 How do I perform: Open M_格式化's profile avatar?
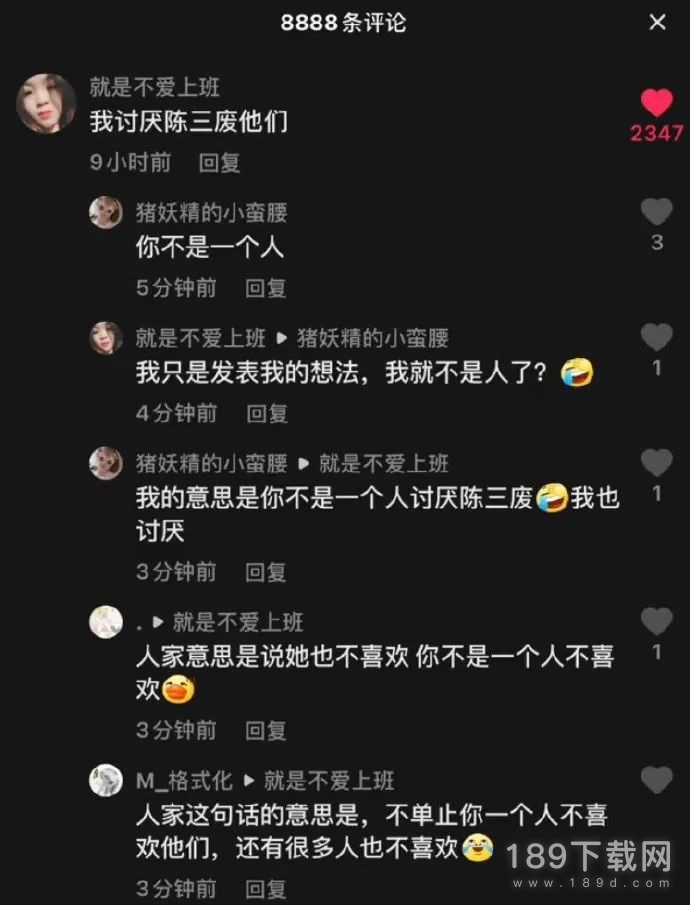click(106, 781)
